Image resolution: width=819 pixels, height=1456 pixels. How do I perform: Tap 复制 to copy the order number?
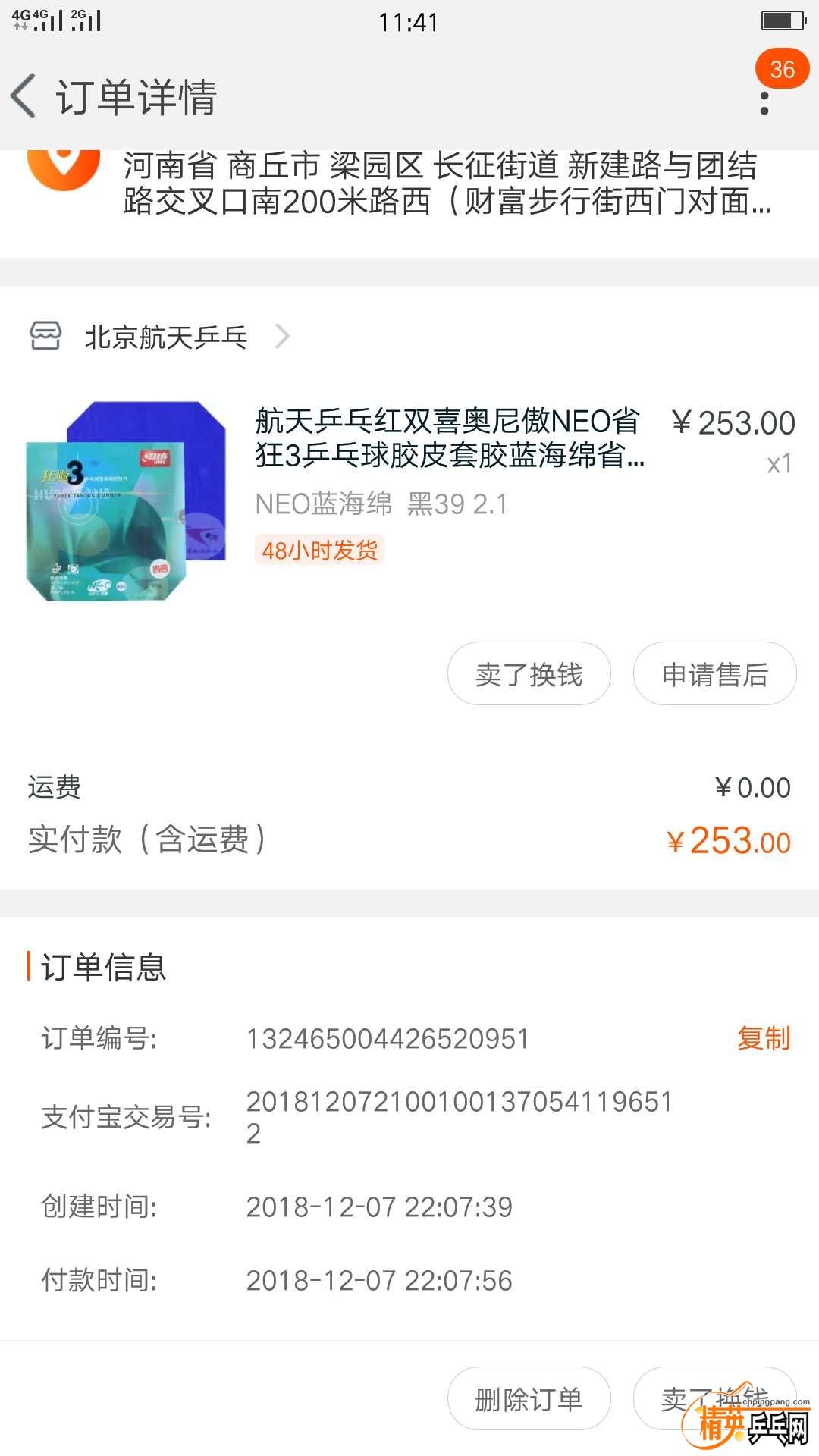766,1039
